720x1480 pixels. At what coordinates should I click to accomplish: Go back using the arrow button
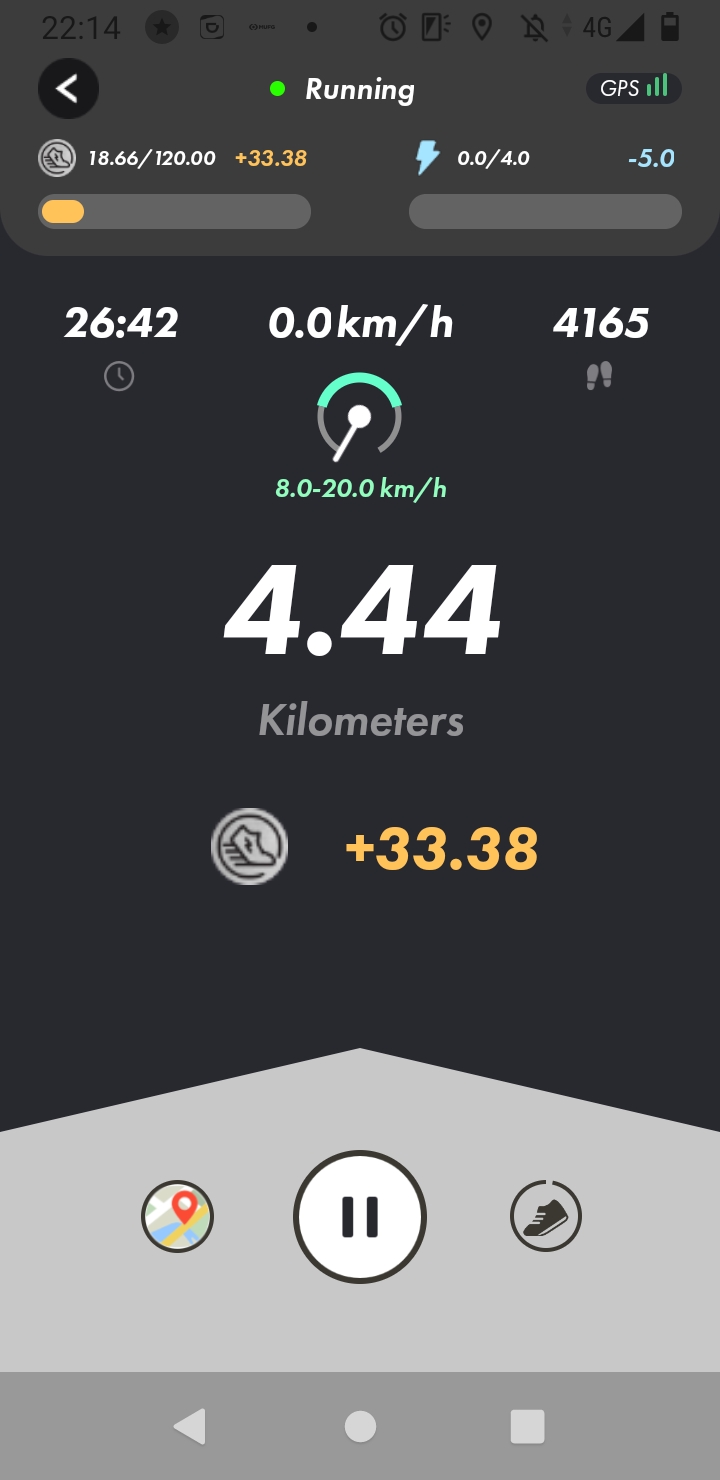coord(68,89)
